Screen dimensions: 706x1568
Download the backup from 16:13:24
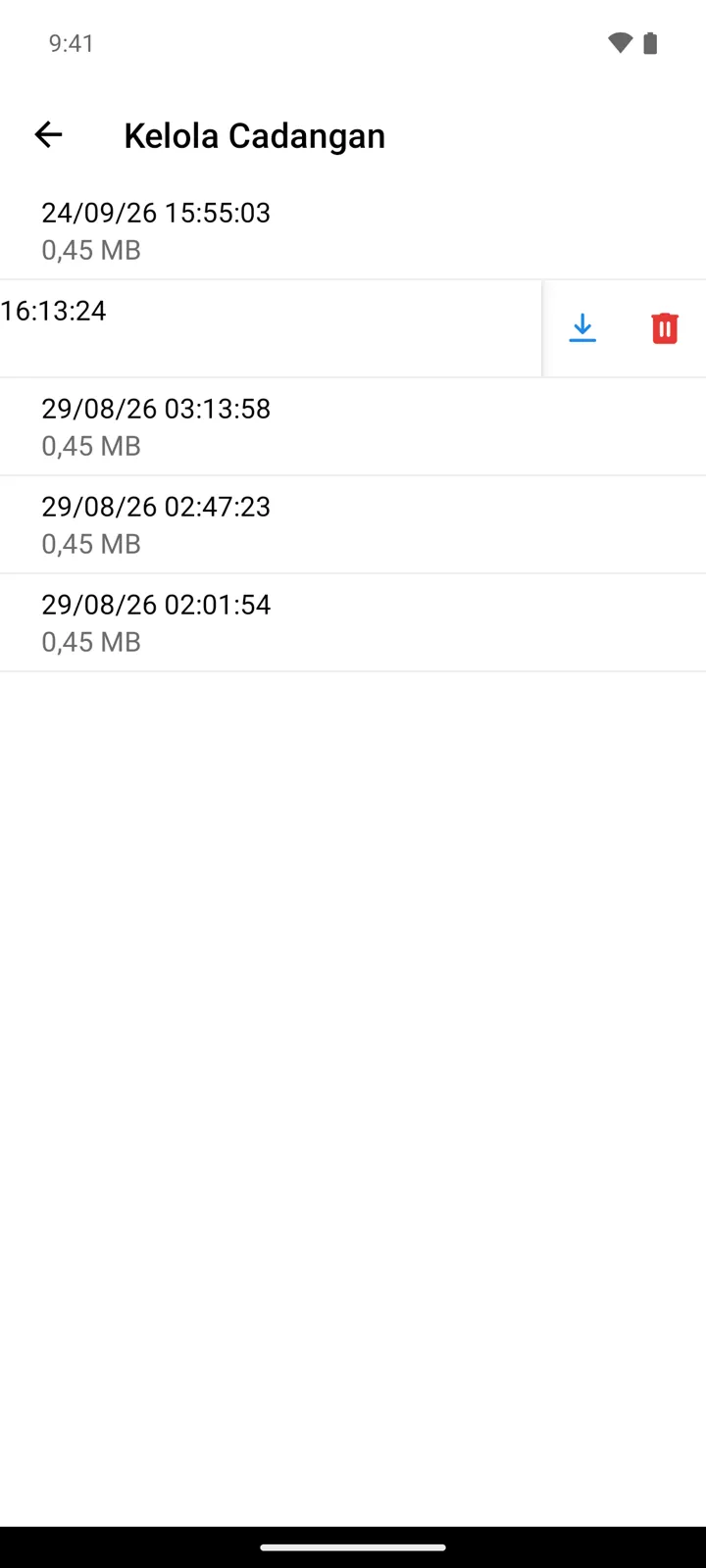(582, 328)
